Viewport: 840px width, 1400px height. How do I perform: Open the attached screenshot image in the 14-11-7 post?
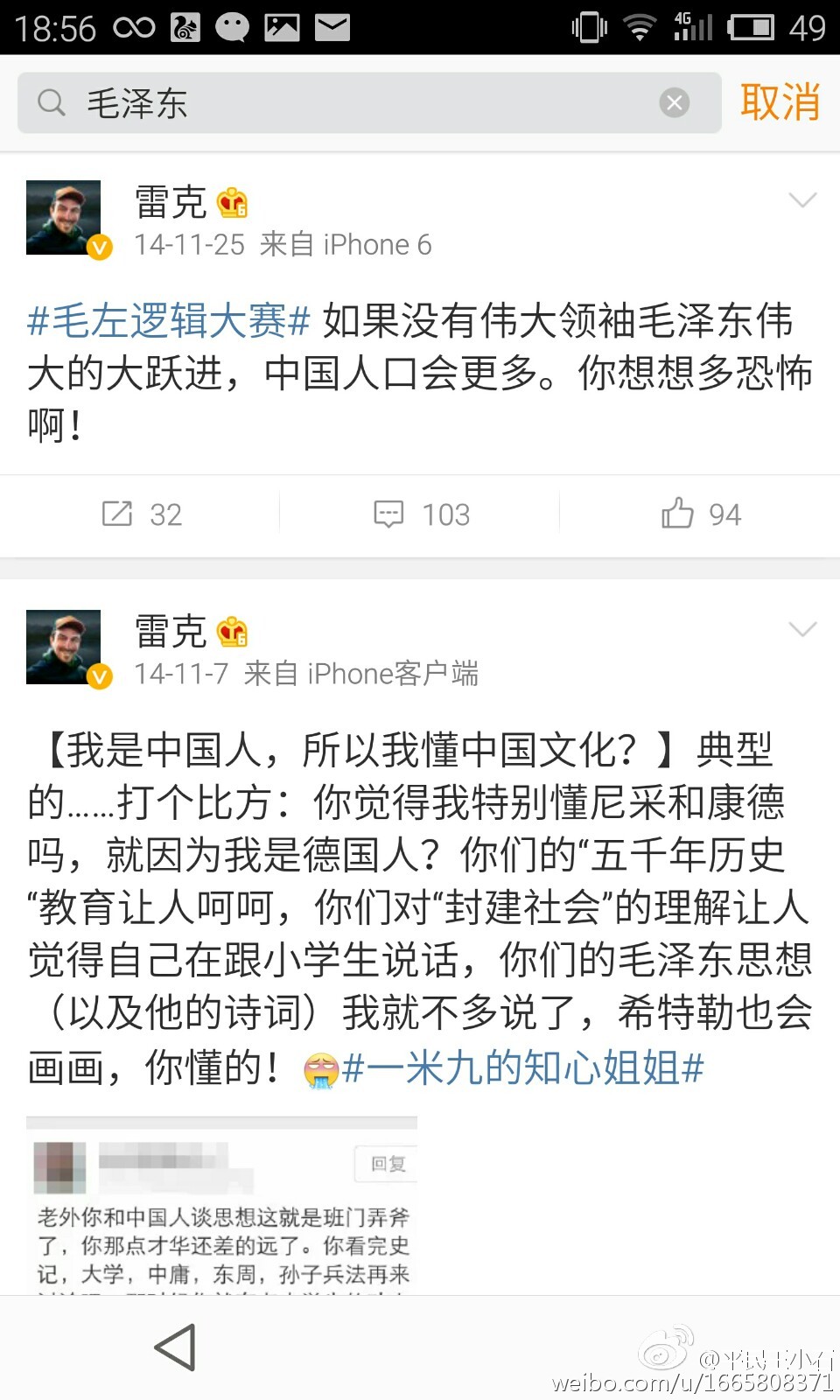pyautogui.click(x=222, y=1206)
